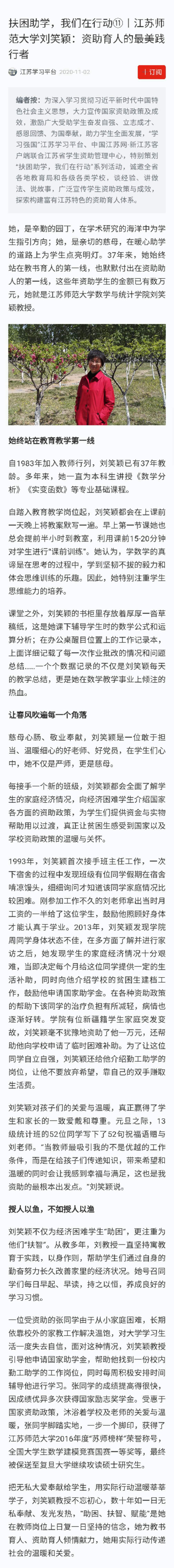The width and height of the screenshot is (174, 1568).
Task: Open the 江苏学习平台 publisher profile
Action: (x=37, y=72)
